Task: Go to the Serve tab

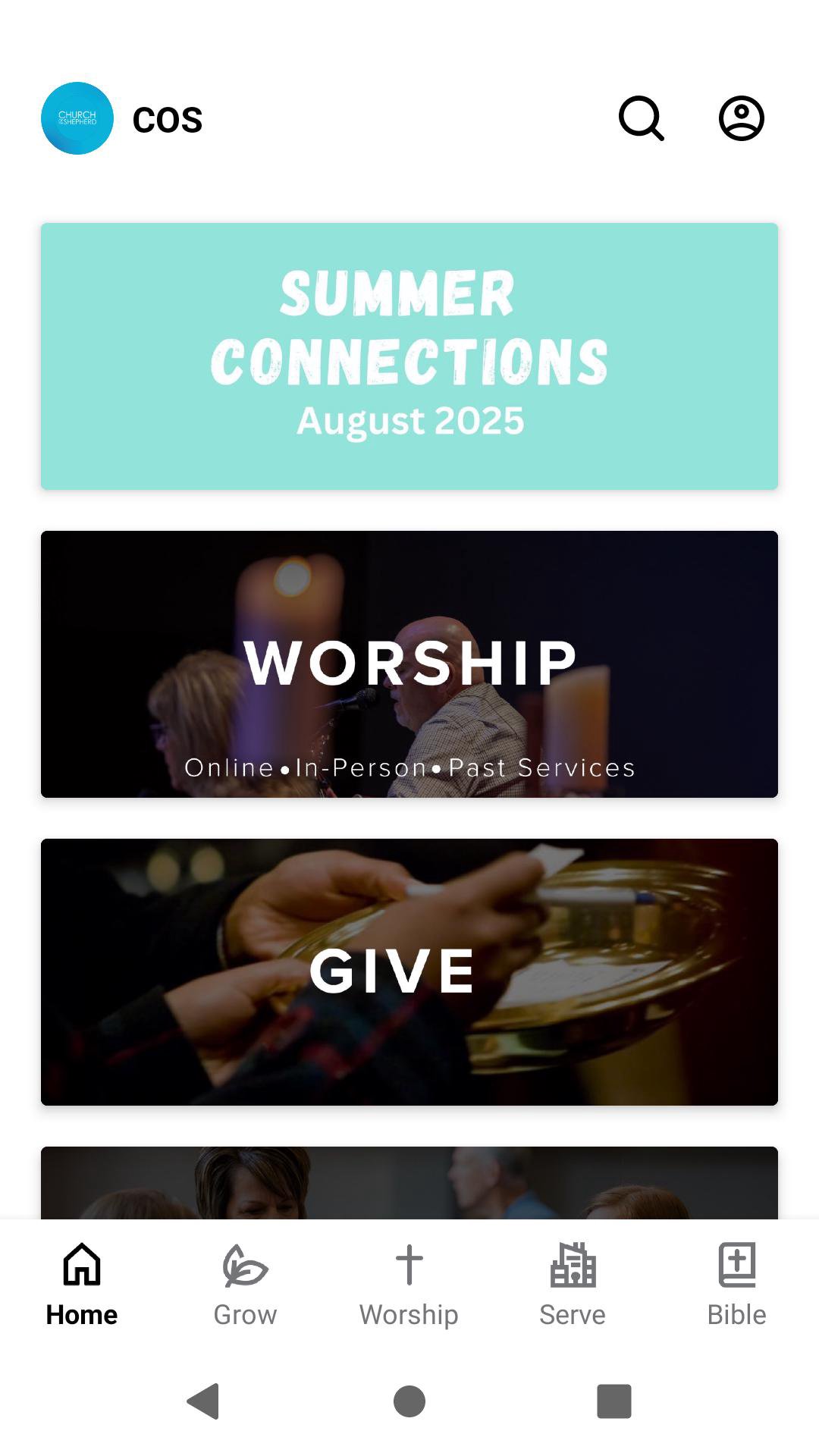Action: [573, 1285]
